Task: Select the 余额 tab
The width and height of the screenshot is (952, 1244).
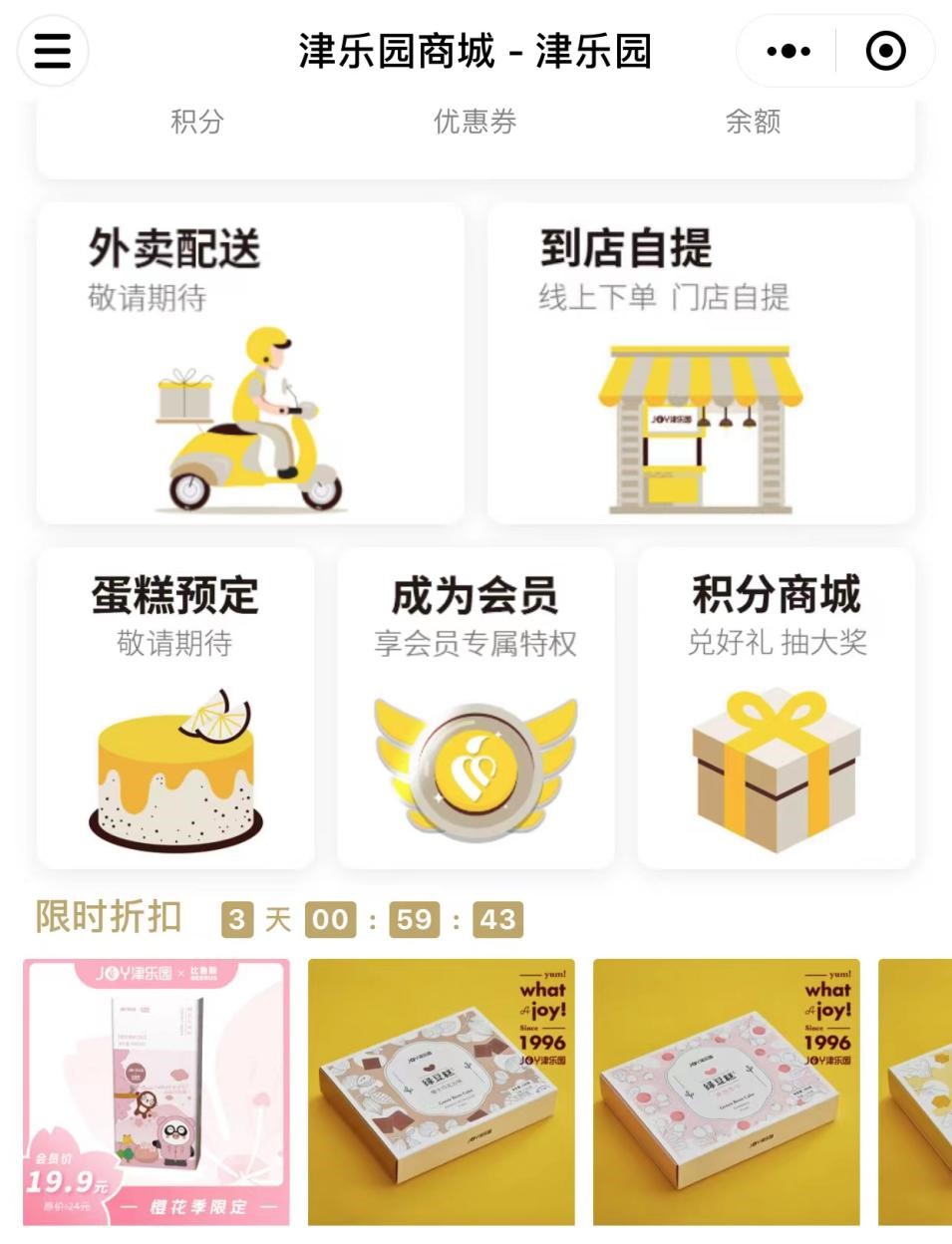Action: (x=753, y=122)
